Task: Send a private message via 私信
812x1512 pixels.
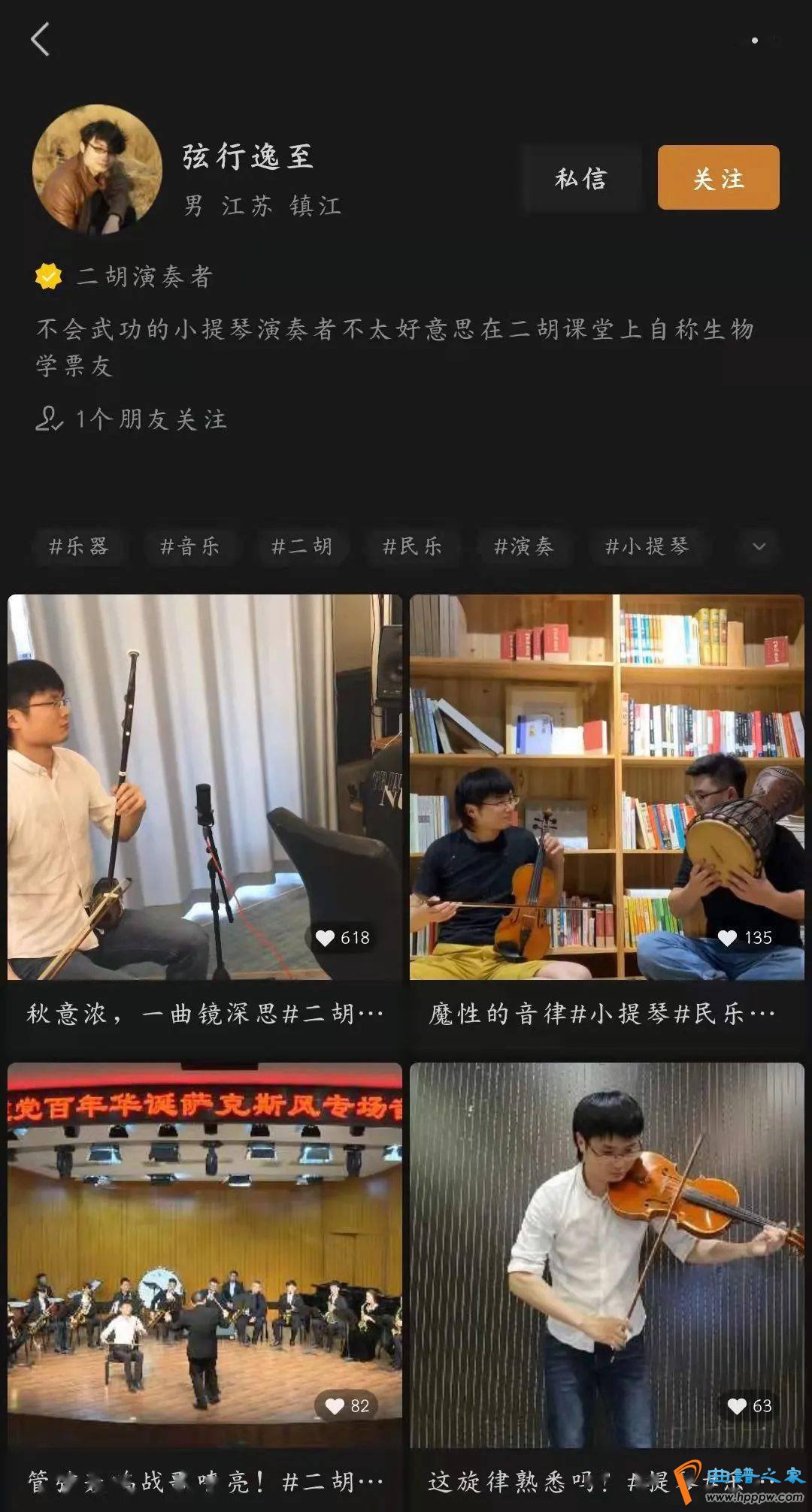Action: click(580, 178)
